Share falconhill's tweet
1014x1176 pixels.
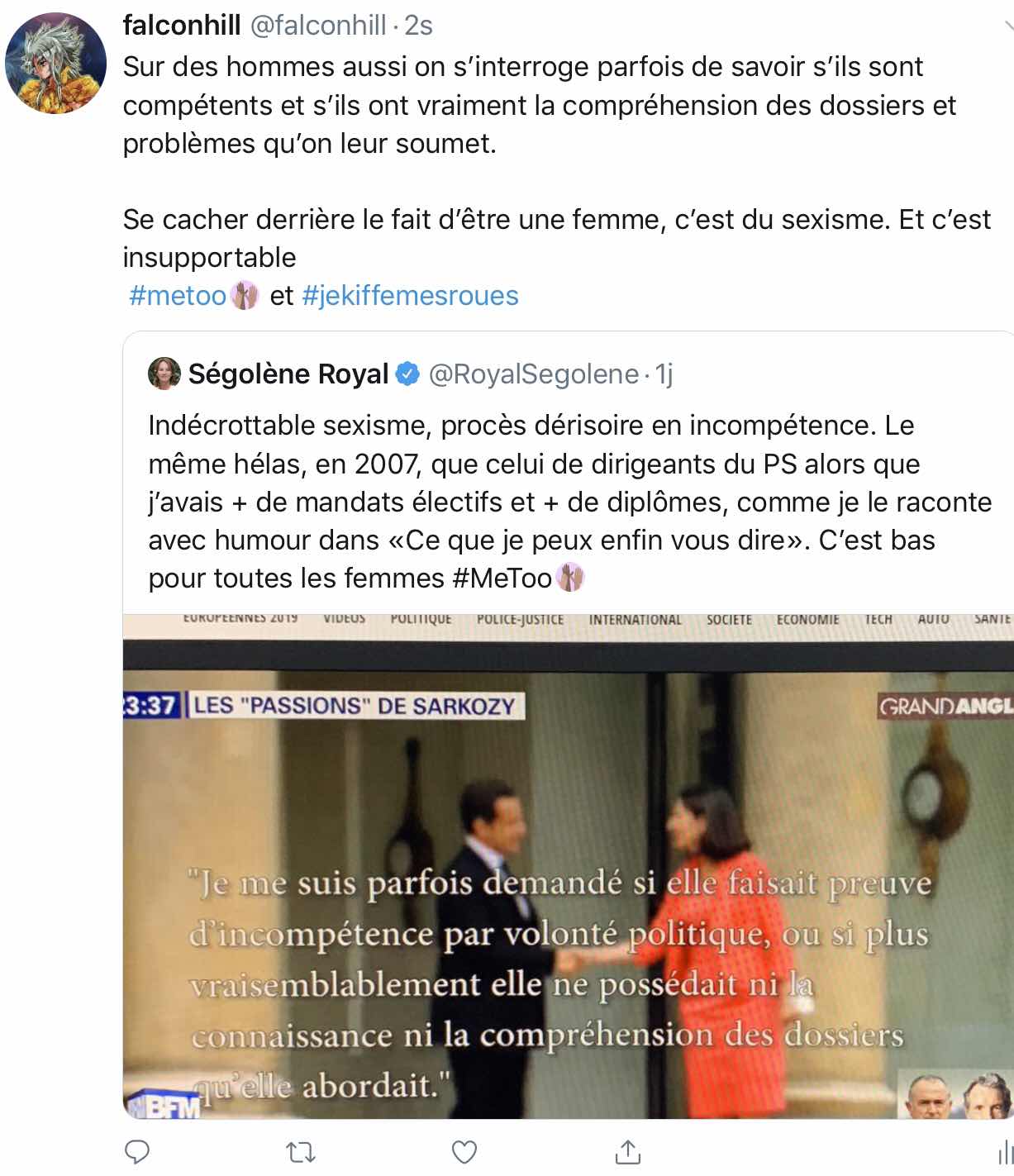[628, 1151]
